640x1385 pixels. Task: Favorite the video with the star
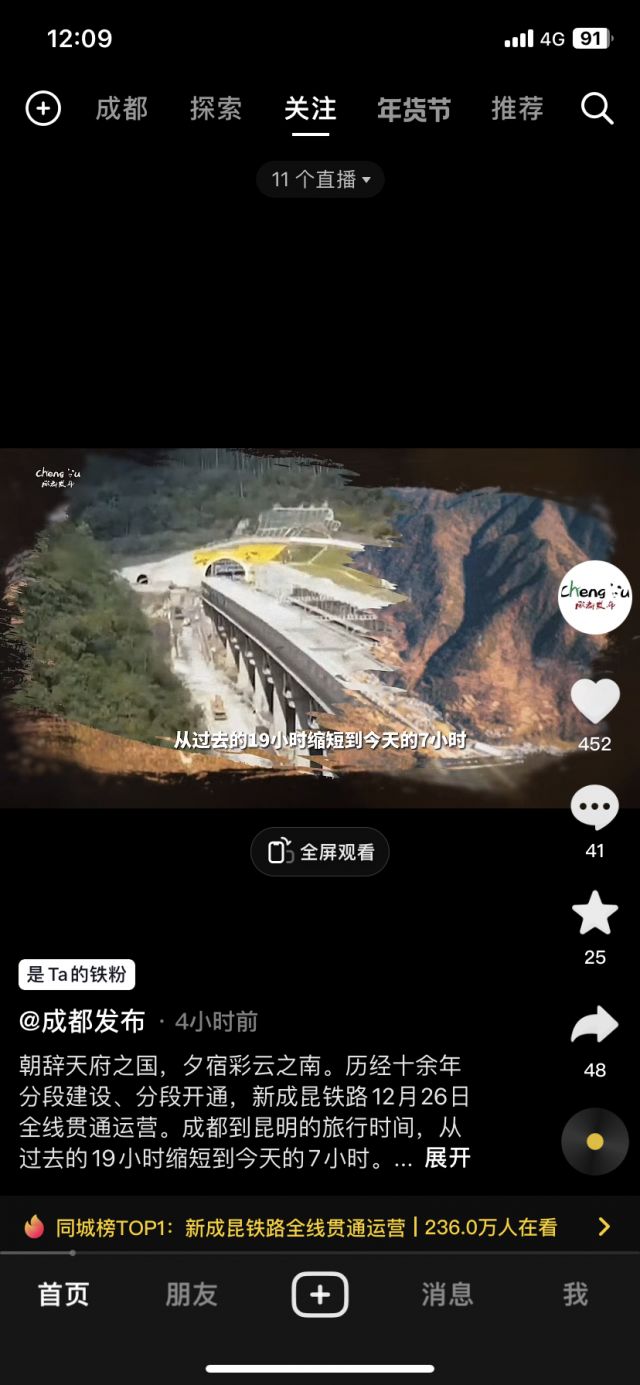click(x=595, y=913)
